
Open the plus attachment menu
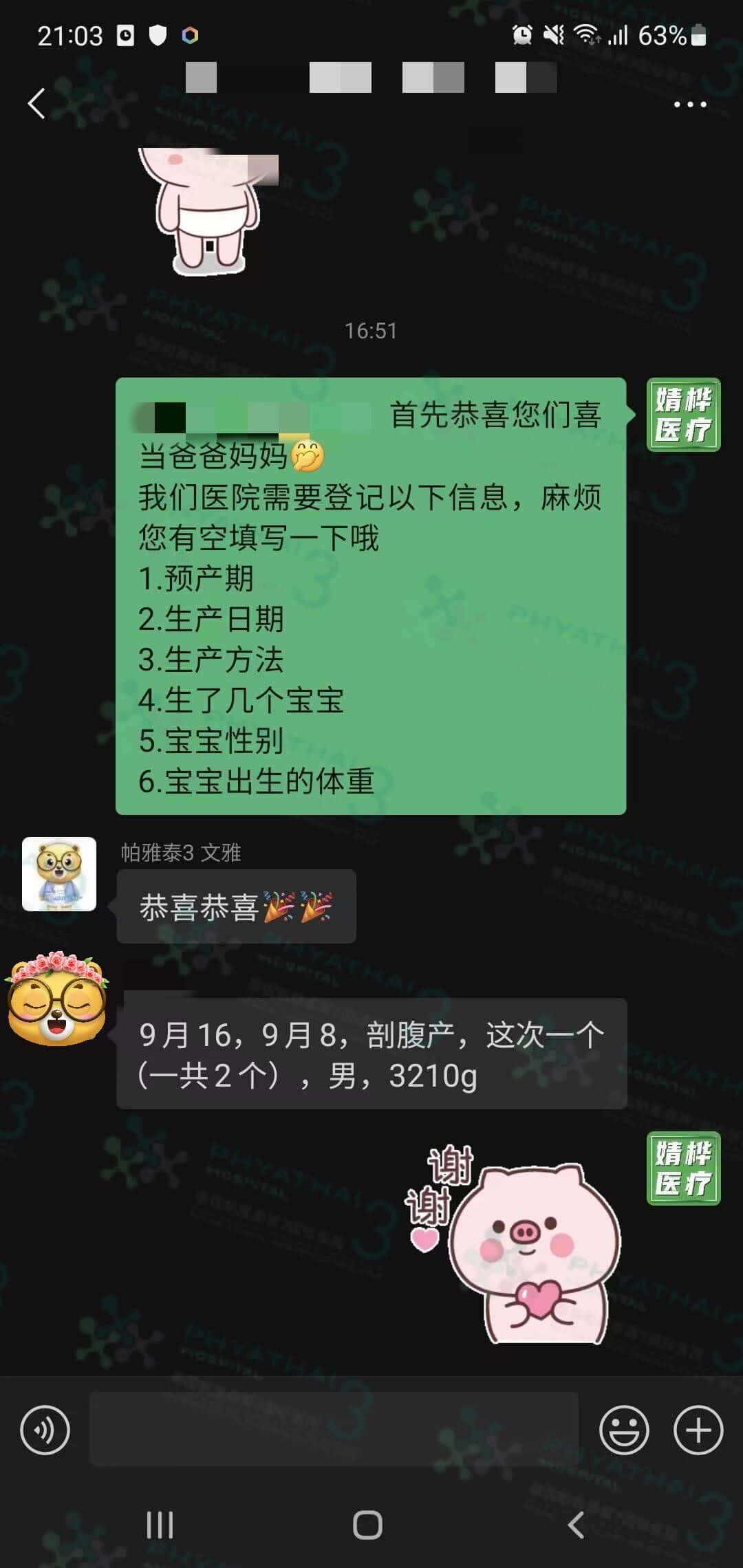(698, 1430)
